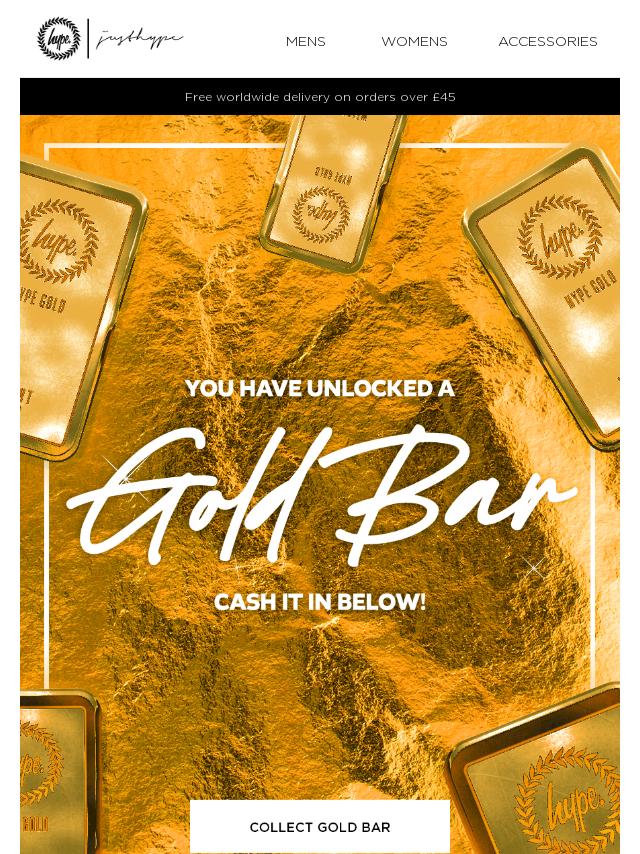Go to the WOMENS category

[x=414, y=41]
